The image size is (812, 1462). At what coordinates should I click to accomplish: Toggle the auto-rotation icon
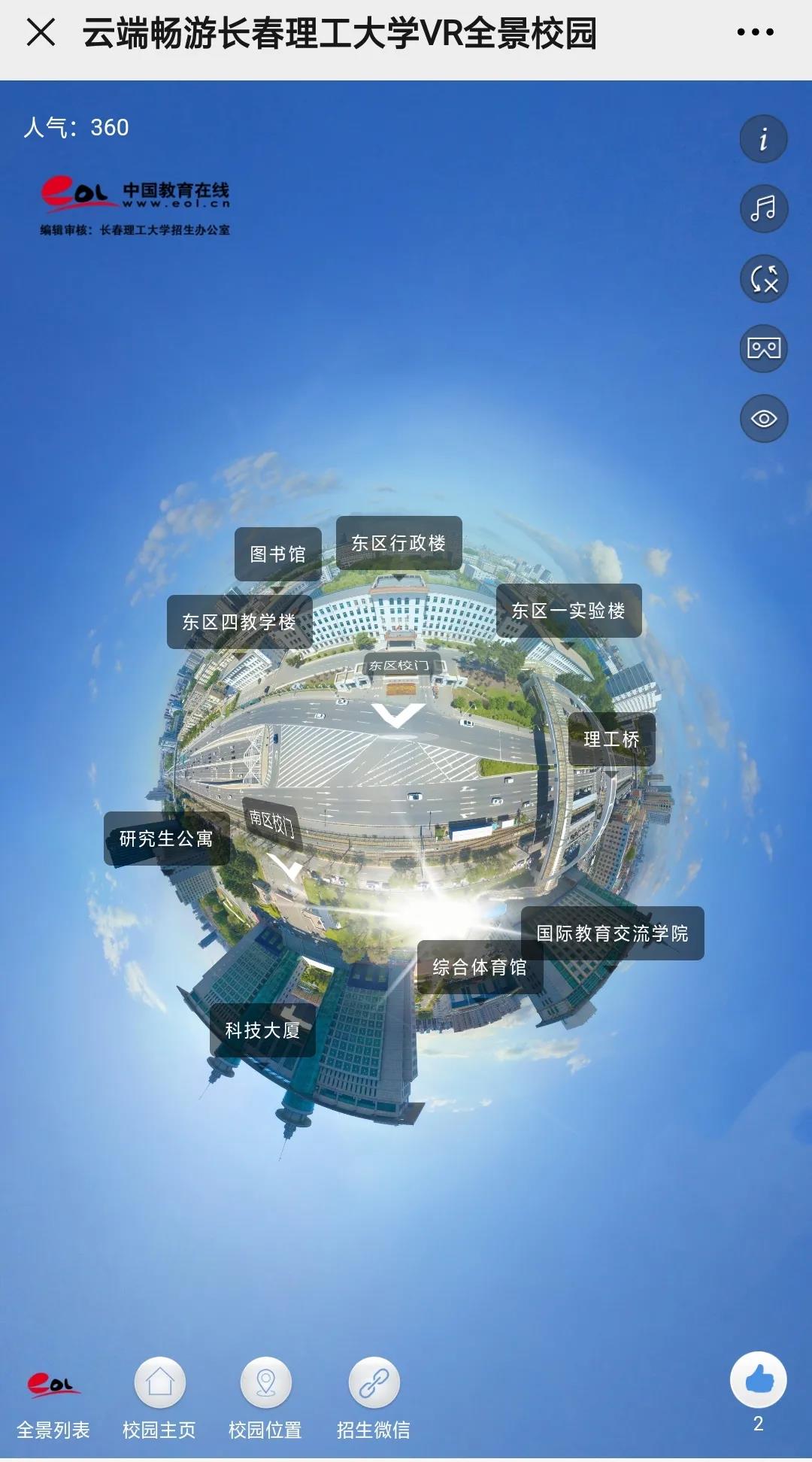click(763, 279)
